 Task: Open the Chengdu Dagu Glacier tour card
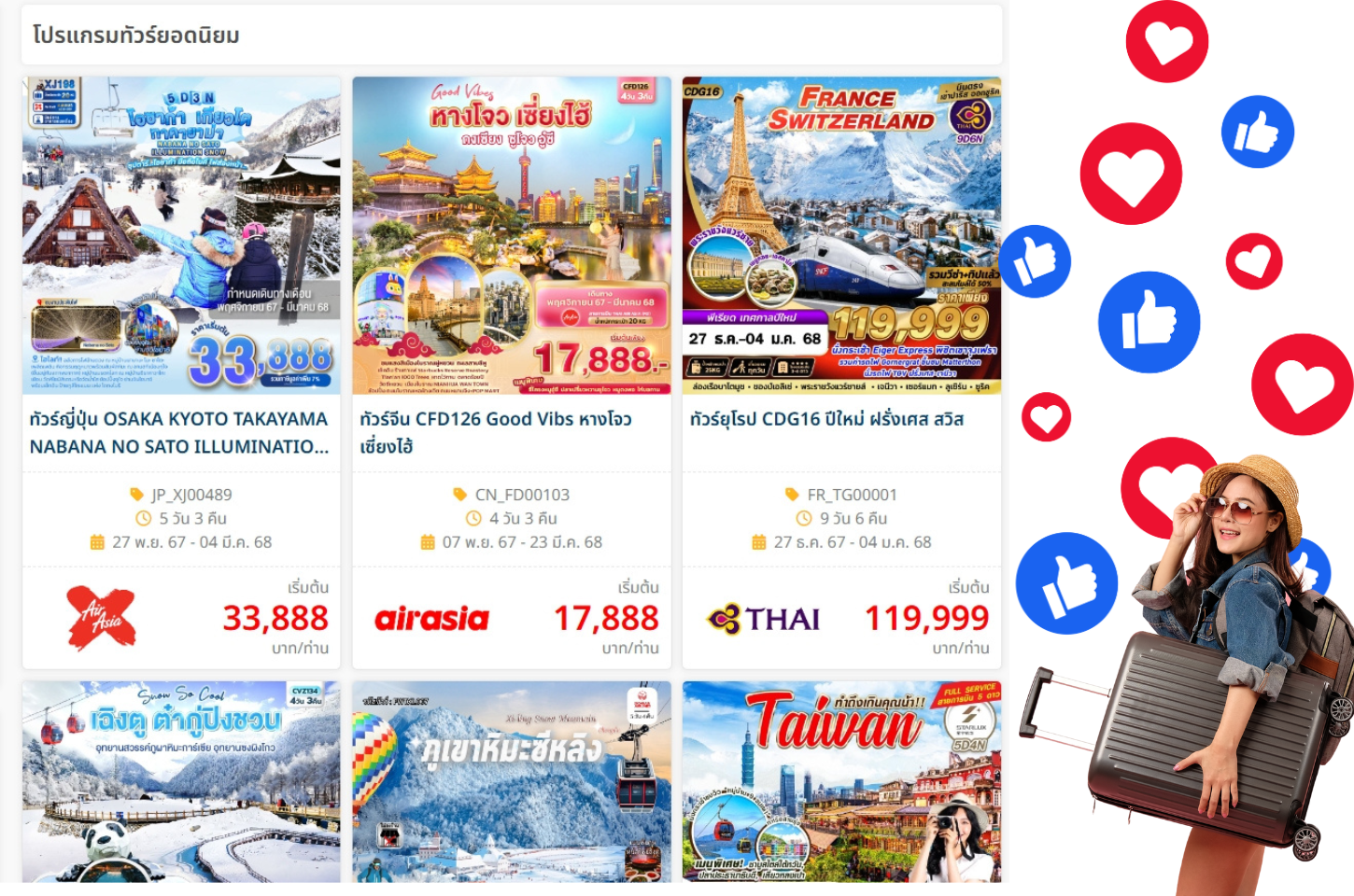[x=181, y=782]
